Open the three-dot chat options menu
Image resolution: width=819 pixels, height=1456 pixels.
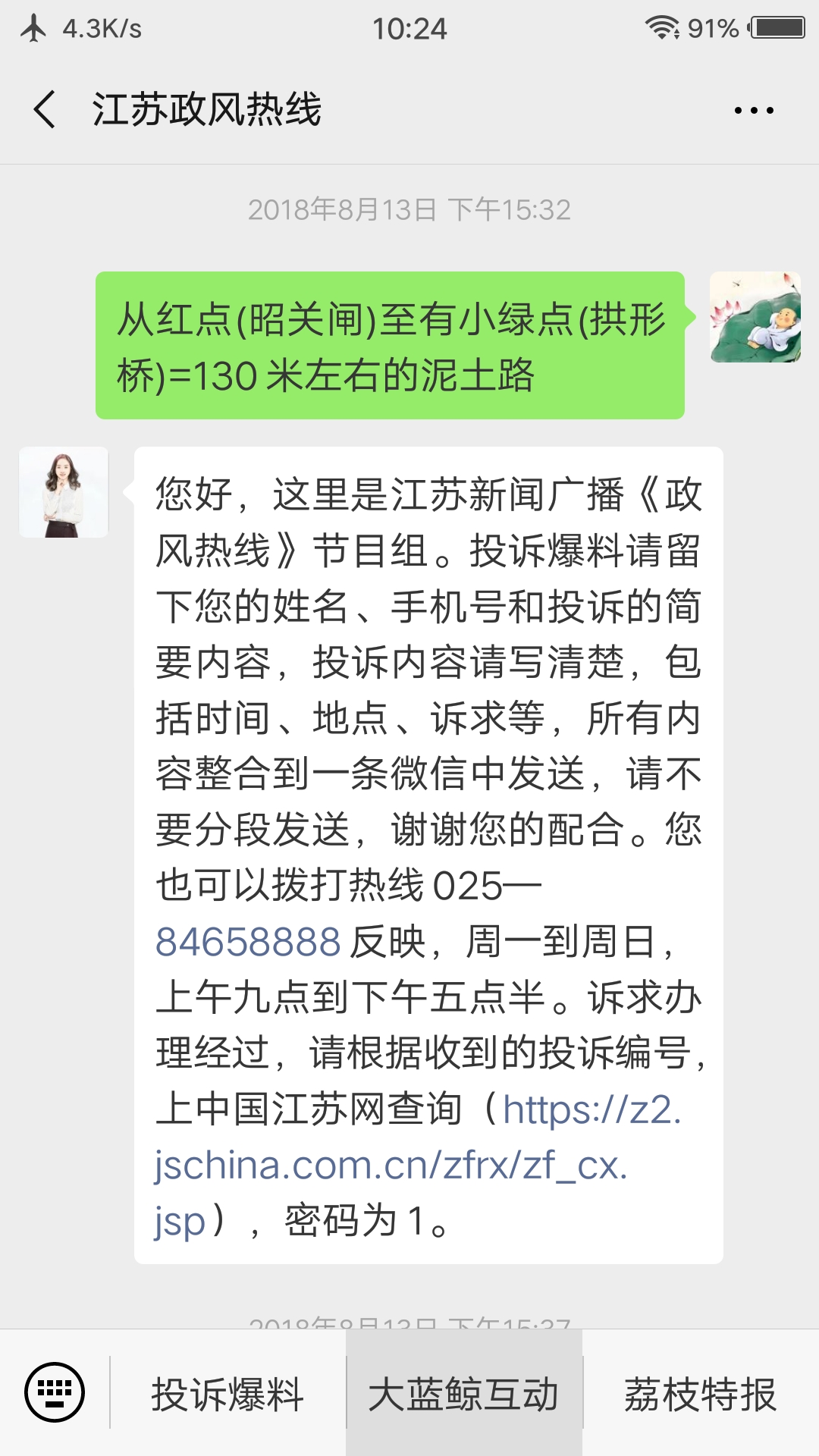point(754,111)
